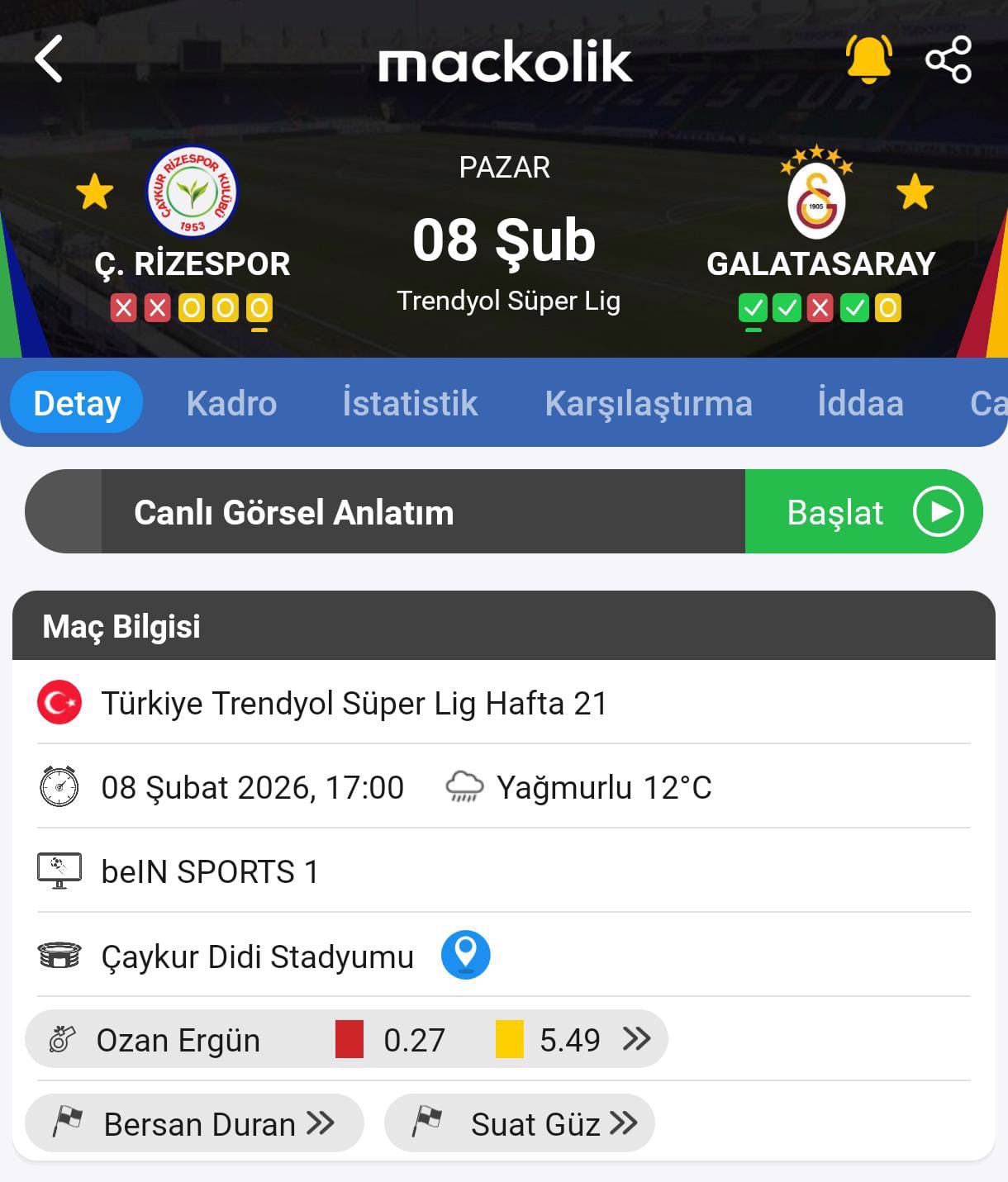This screenshot has width=1008, height=1182.
Task: Favorite Ç. Rizespor with the star
Action: [94, 192]
